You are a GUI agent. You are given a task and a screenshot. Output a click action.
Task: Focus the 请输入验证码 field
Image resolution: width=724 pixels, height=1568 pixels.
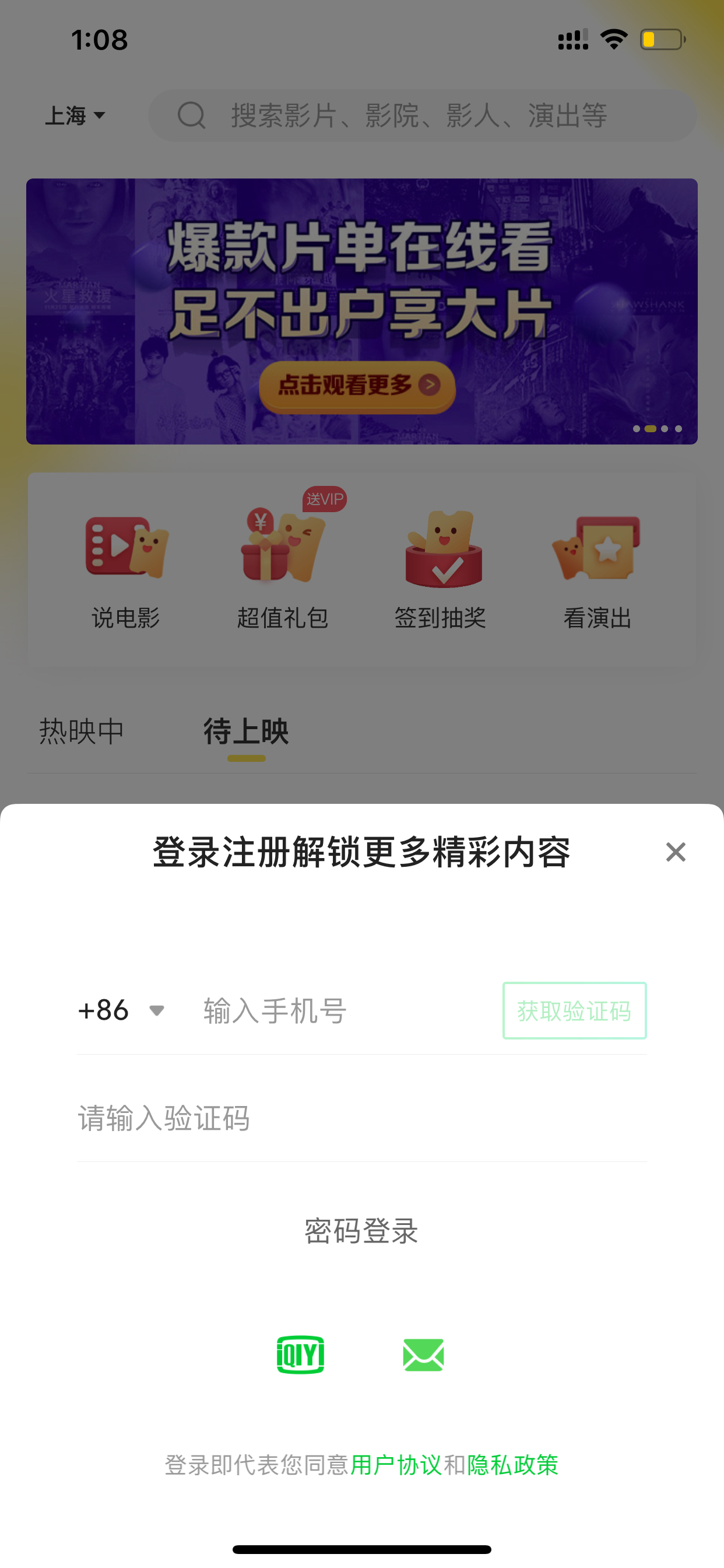point(361,1118)
